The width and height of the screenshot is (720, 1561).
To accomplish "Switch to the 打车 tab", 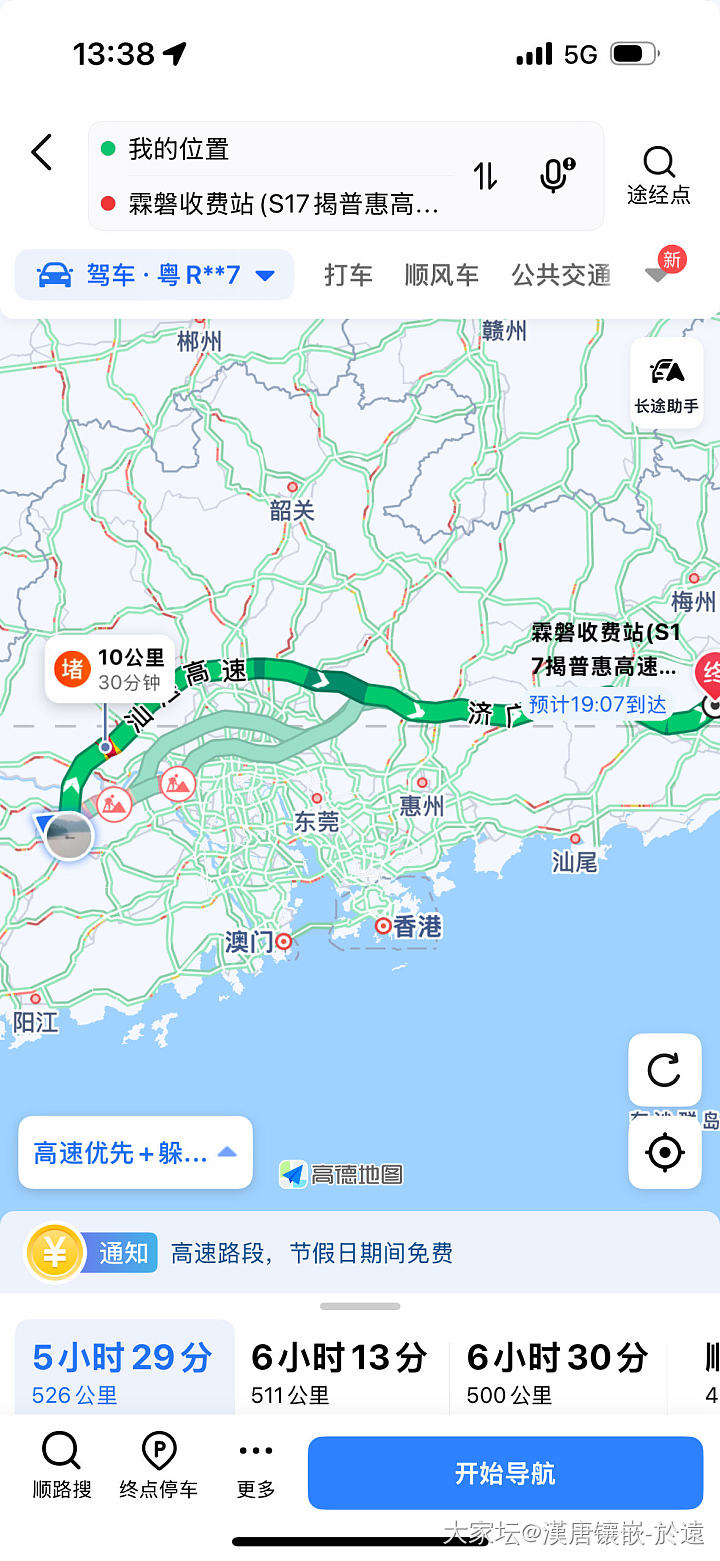I will click(348, 275).
